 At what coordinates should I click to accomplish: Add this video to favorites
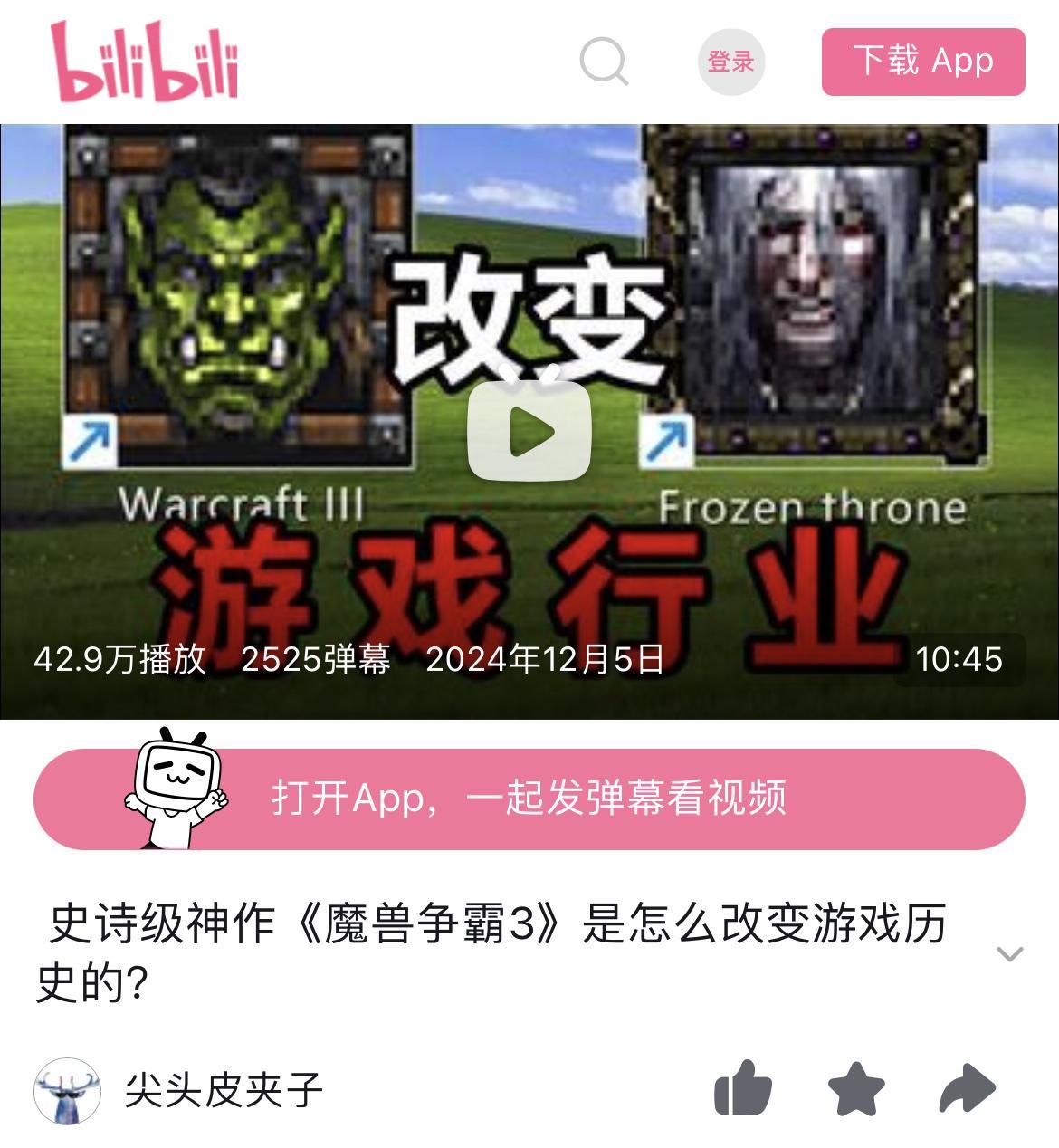[x=855, y=1089]
